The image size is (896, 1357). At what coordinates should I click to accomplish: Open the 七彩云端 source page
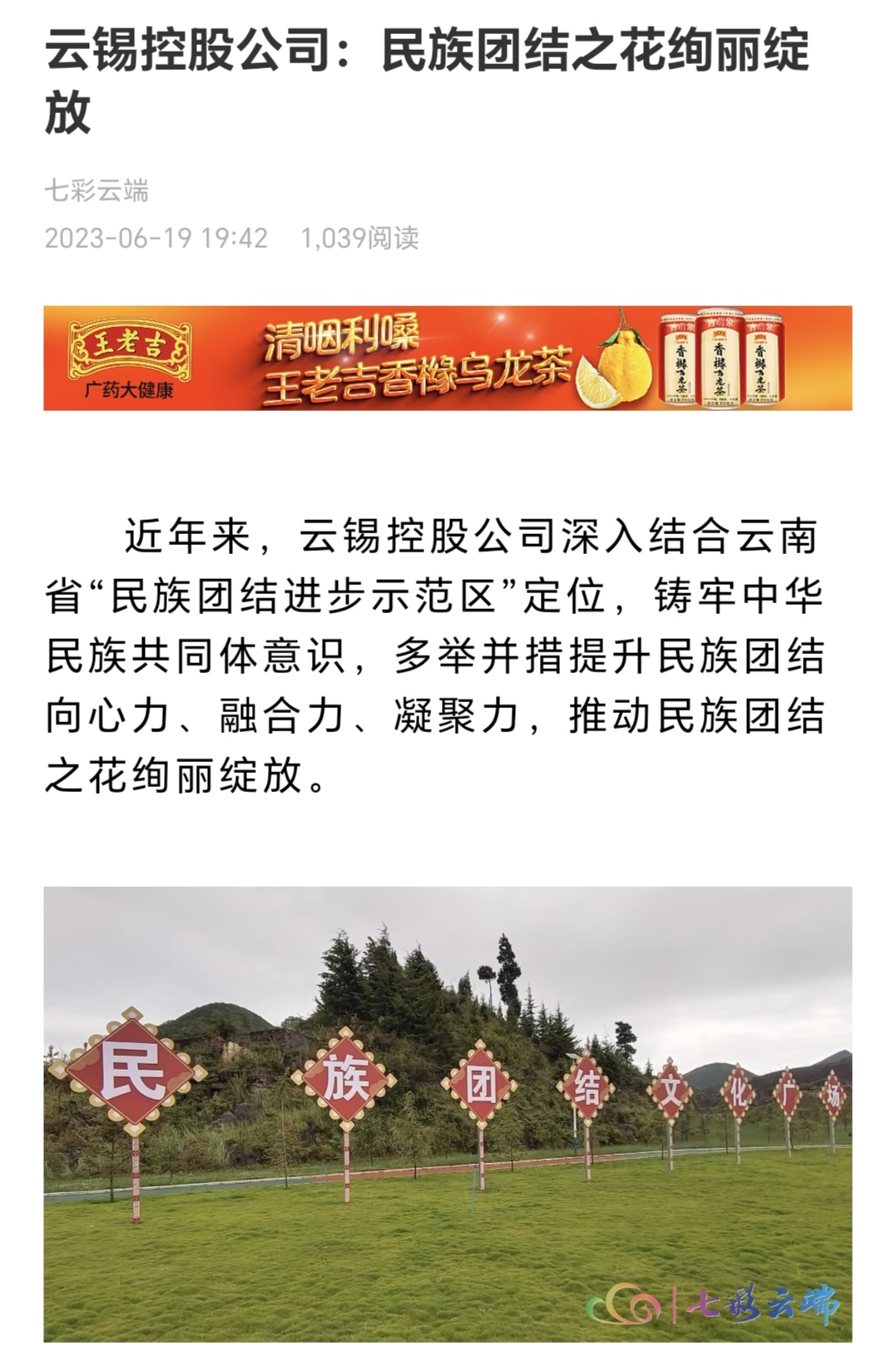click(97, 191)
